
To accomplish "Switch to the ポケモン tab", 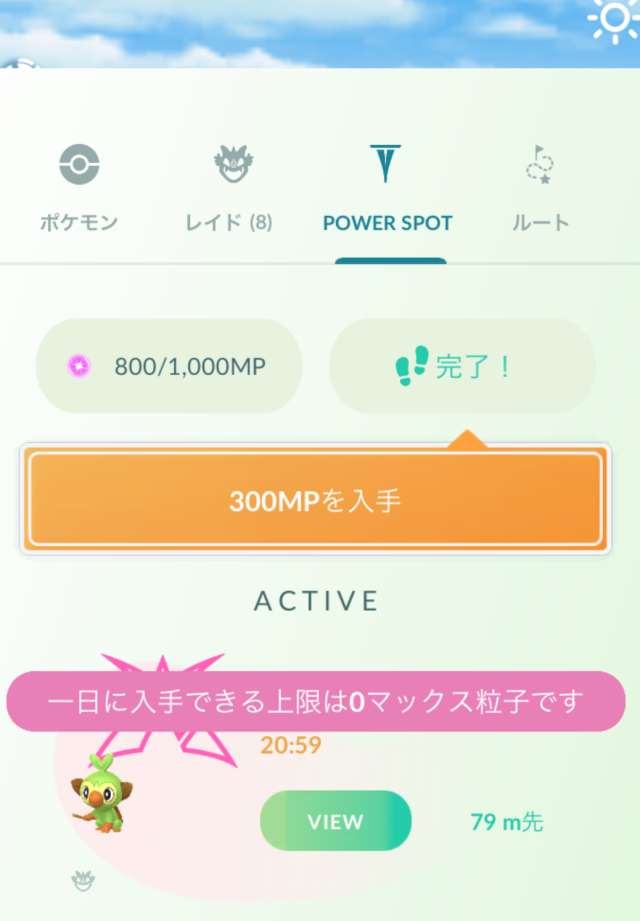I will (x=79, y=188).
